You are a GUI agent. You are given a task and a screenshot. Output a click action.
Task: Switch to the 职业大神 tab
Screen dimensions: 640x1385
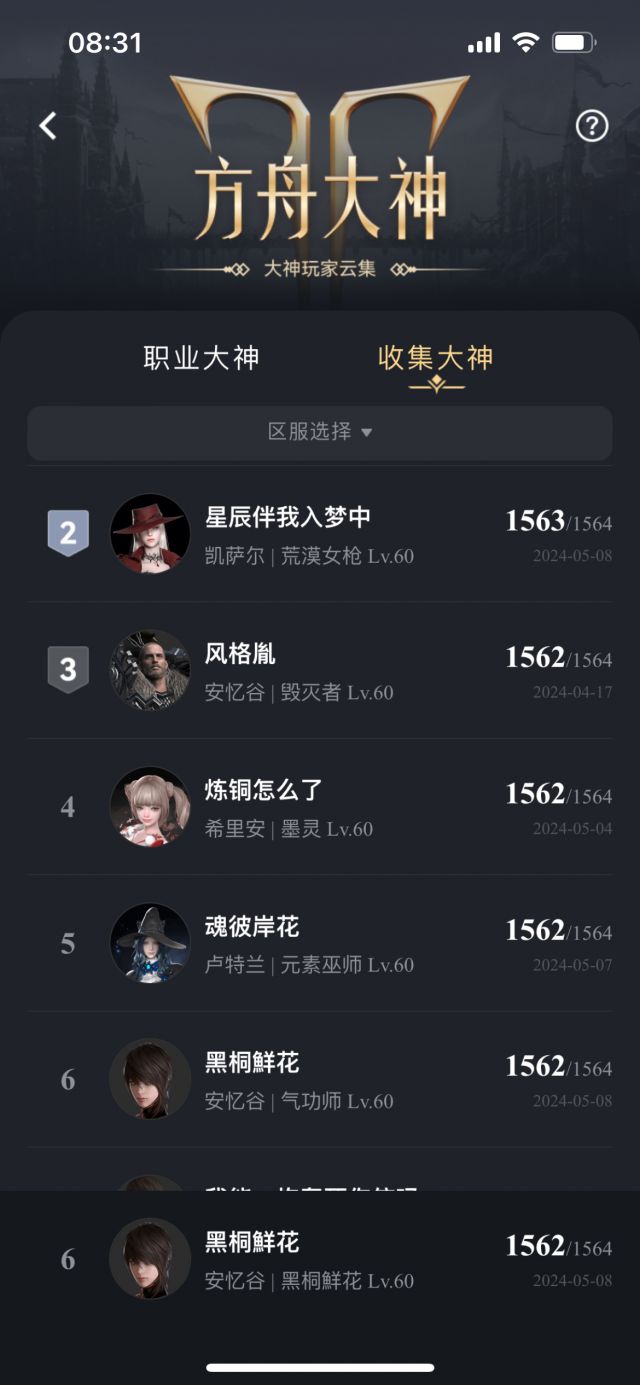point(202,358)
